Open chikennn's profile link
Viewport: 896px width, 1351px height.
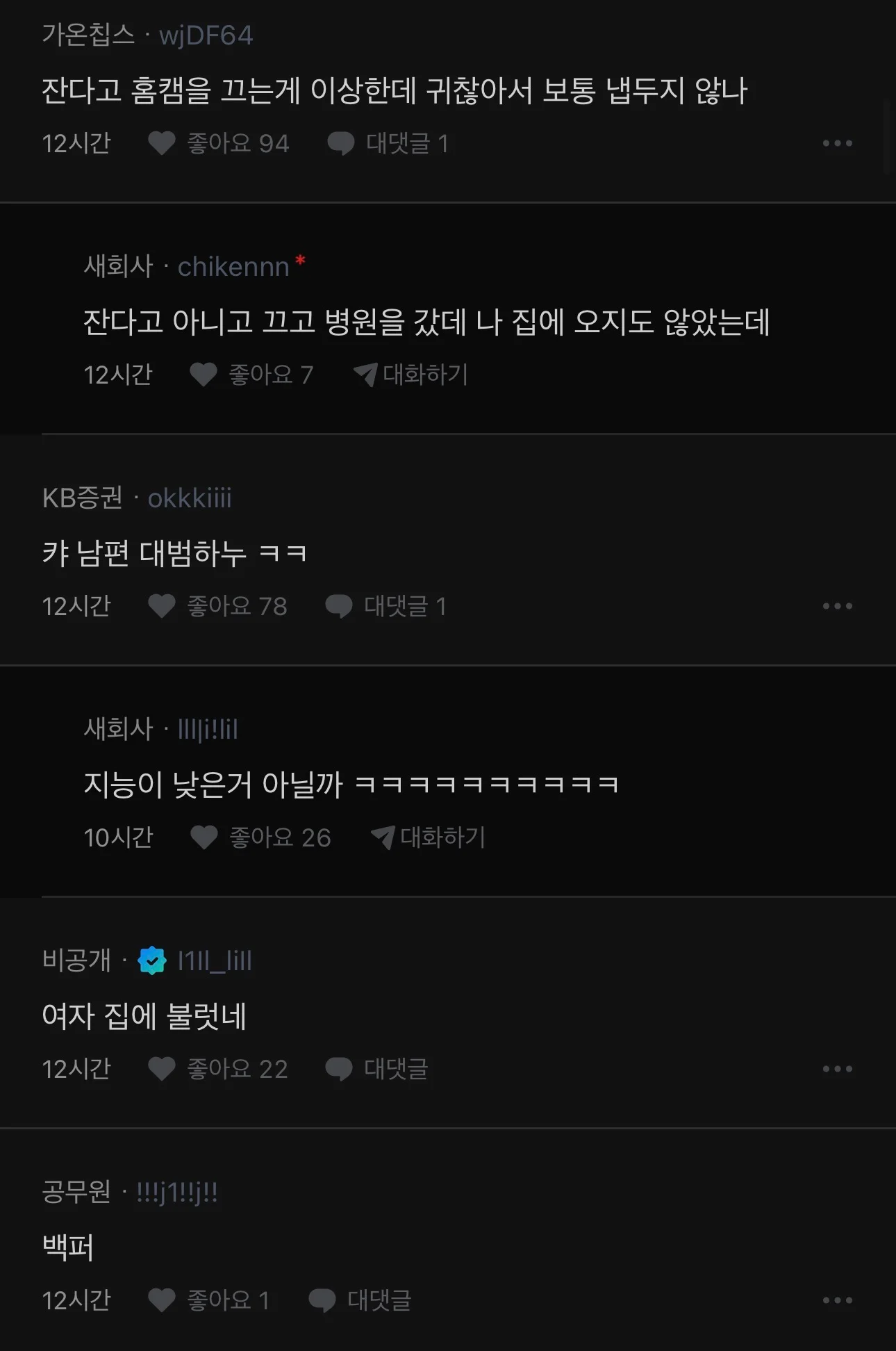[233, 266]
